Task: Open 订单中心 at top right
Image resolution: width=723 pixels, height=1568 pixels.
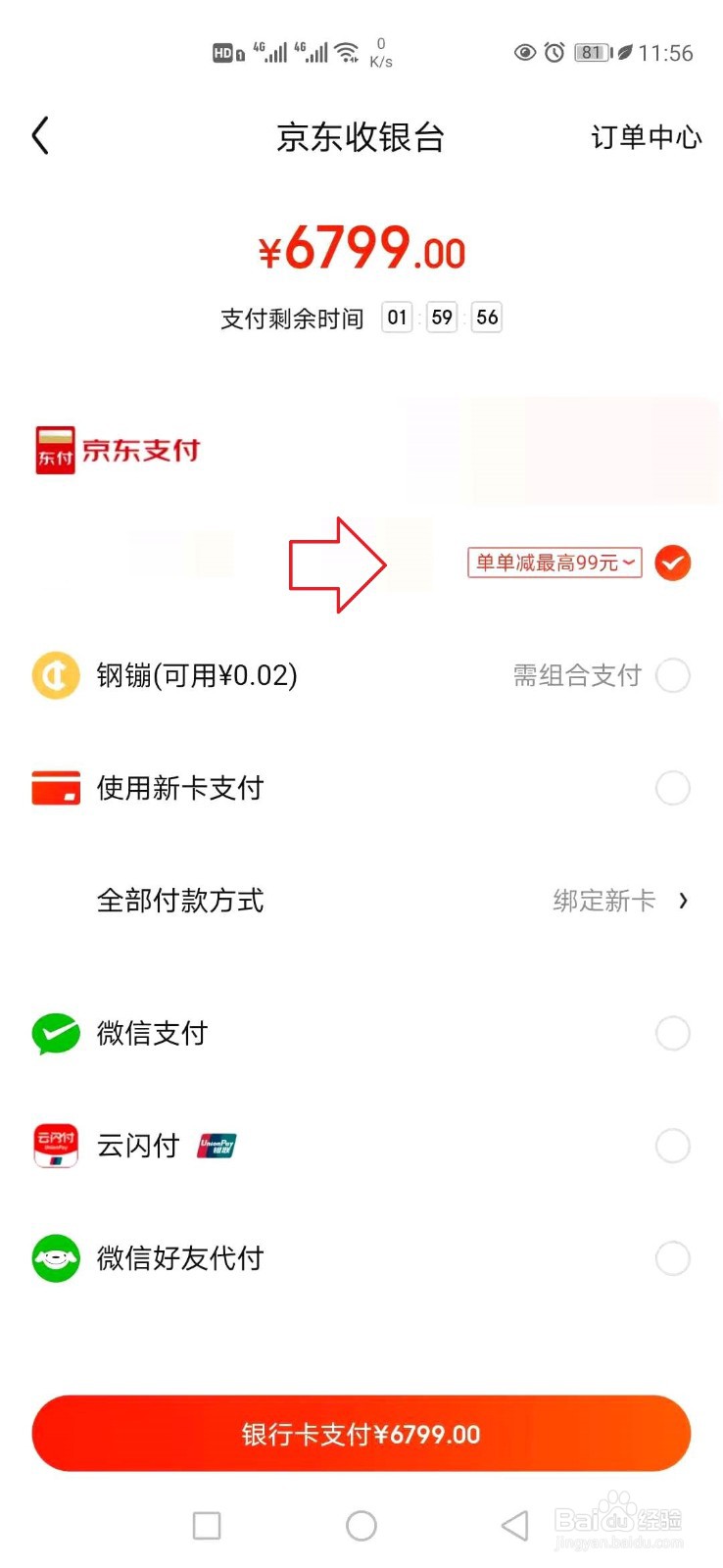Action: pyautogui.click(x=647, y=137)
